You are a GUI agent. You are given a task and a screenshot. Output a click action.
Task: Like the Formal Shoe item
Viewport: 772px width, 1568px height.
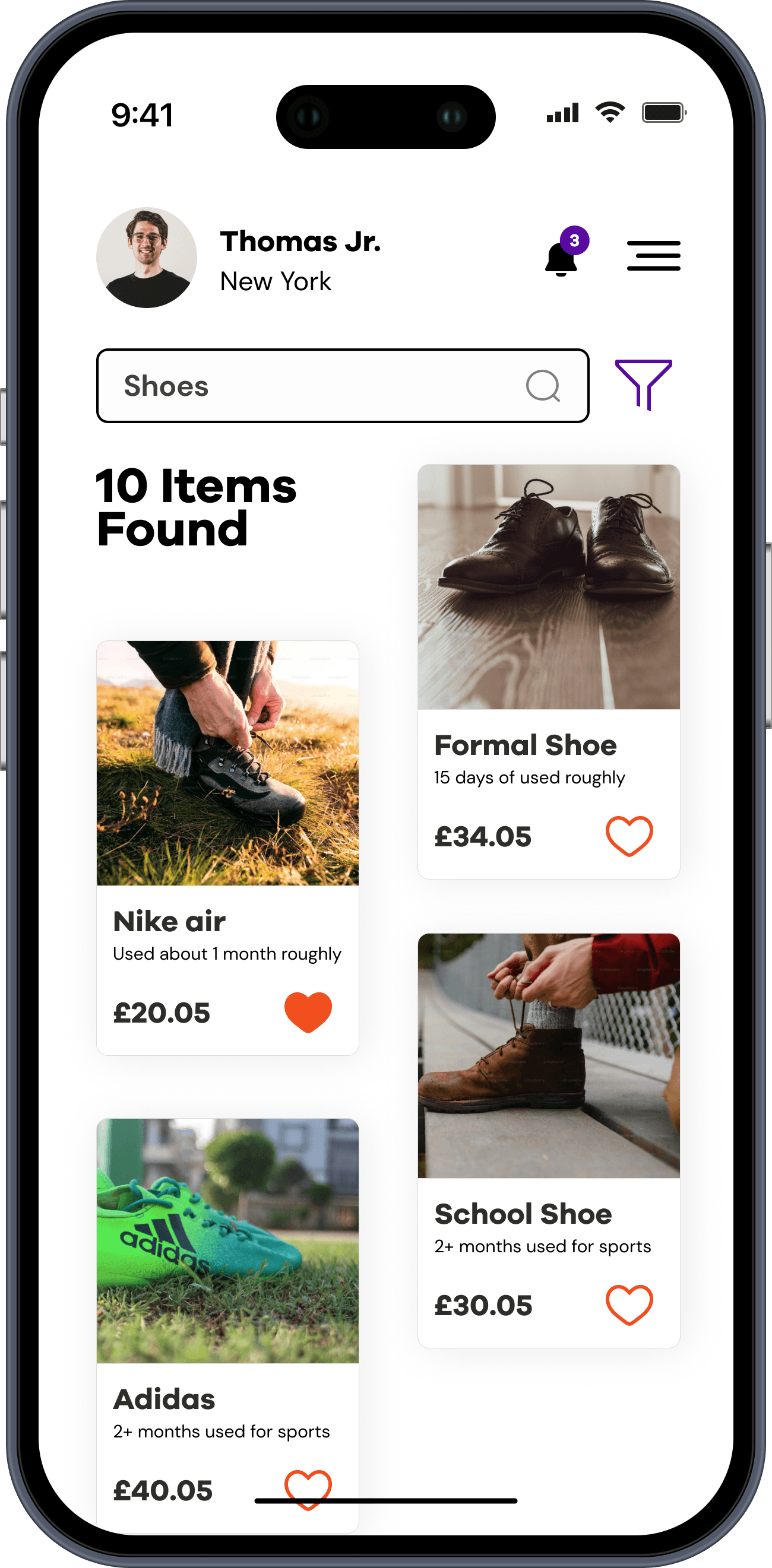(x=629, y=836)
